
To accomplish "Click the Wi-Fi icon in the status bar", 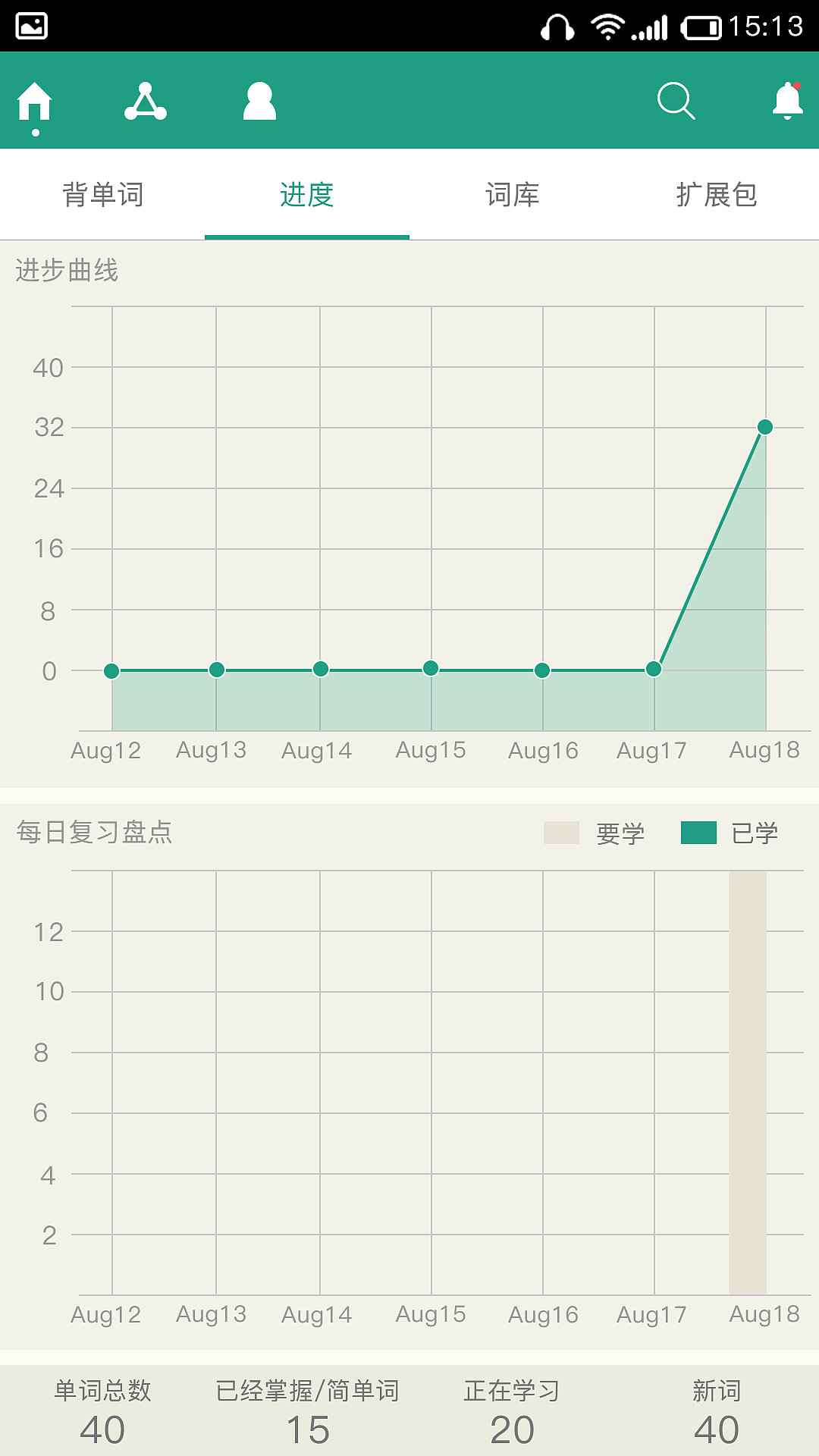I will click(607, 26).
